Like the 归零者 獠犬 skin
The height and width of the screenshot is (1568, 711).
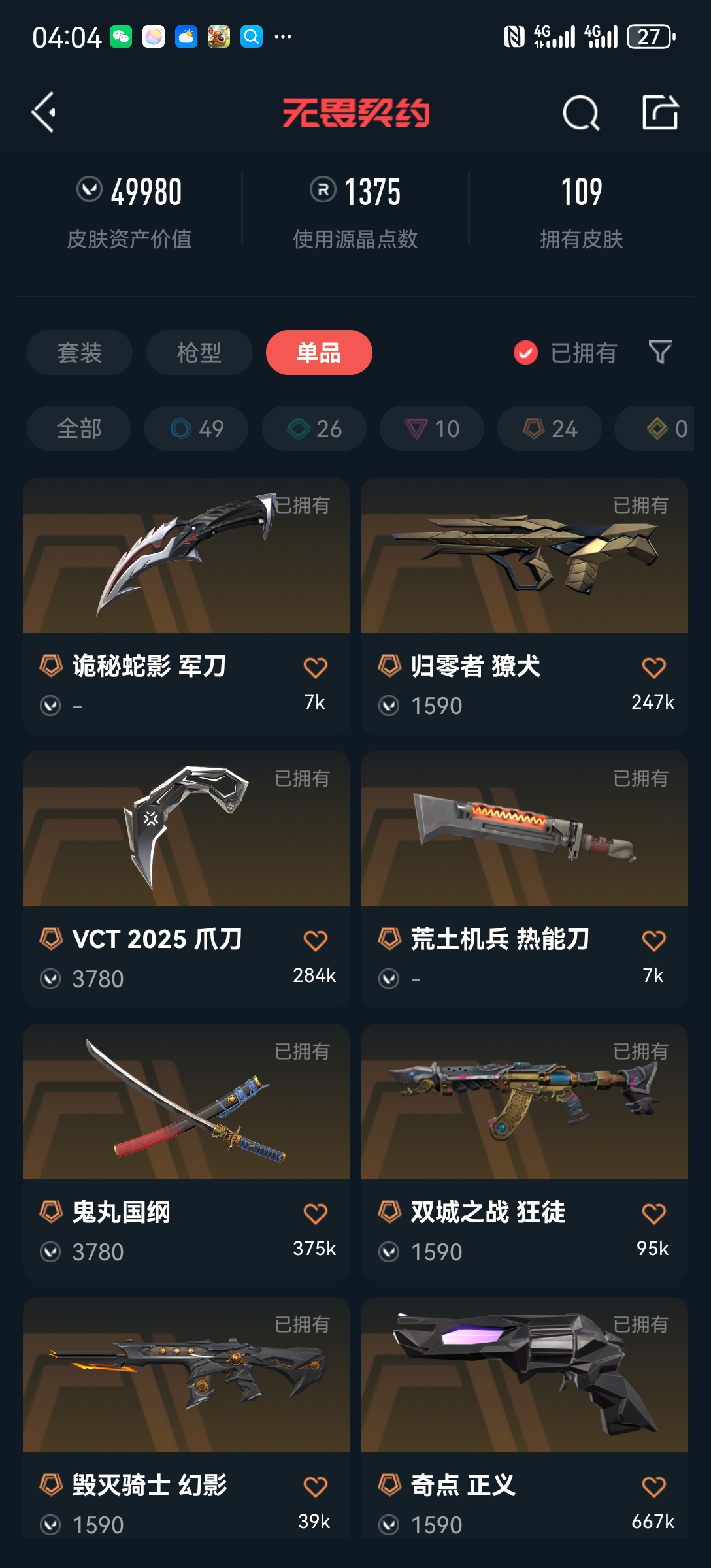(x=653, y=668)
